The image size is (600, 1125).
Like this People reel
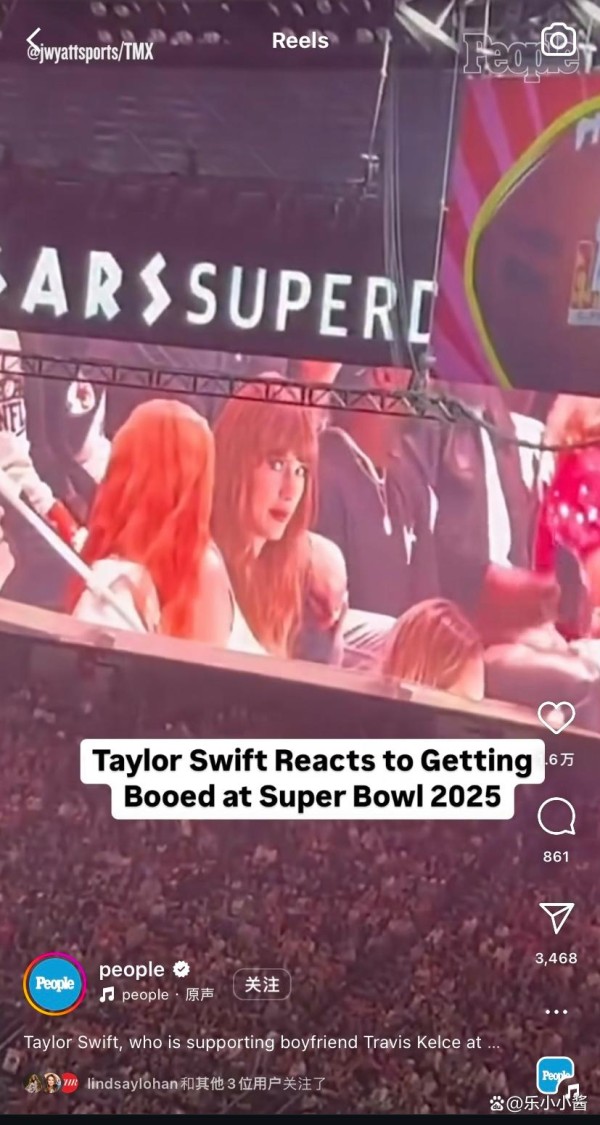[556, 717]
